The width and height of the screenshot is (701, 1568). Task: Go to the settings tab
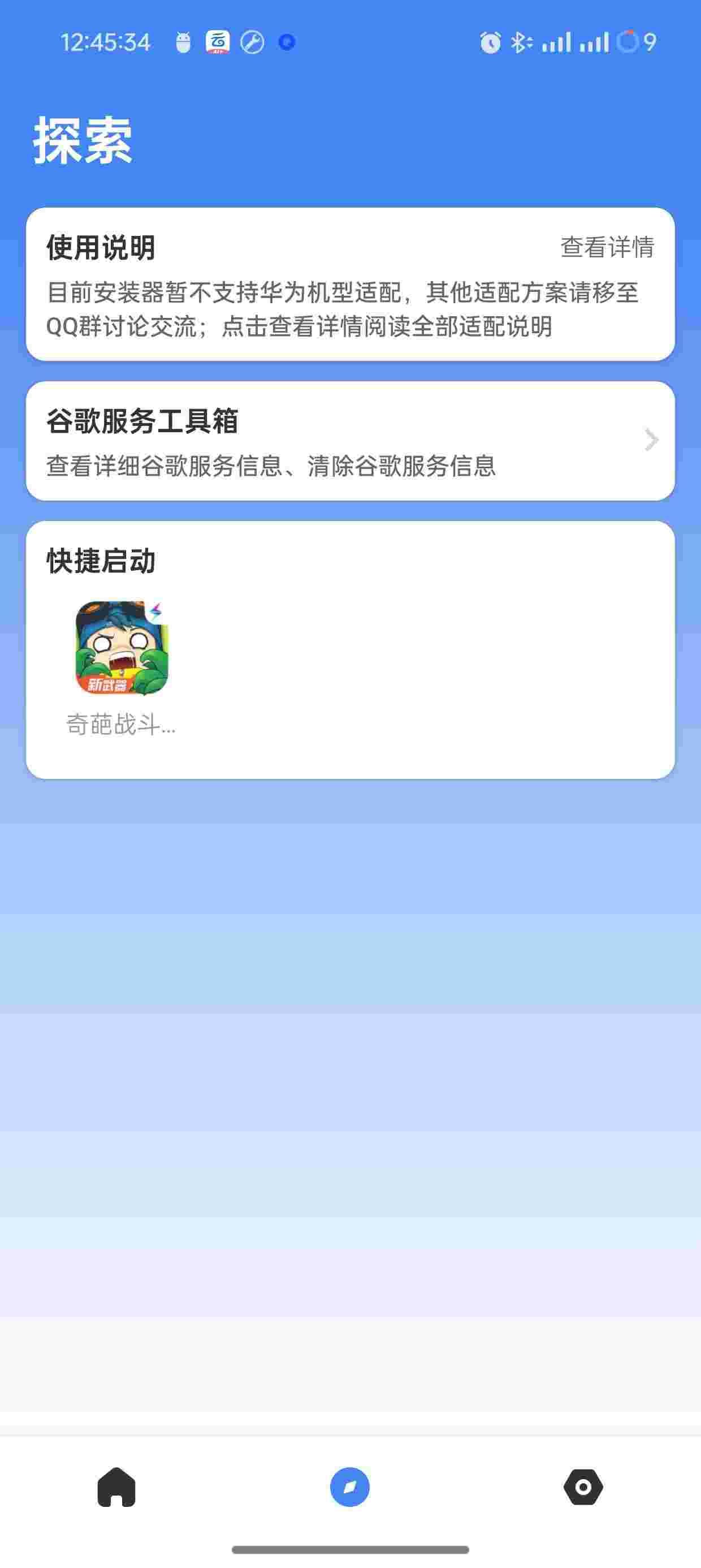click(x=583, y=1487)
